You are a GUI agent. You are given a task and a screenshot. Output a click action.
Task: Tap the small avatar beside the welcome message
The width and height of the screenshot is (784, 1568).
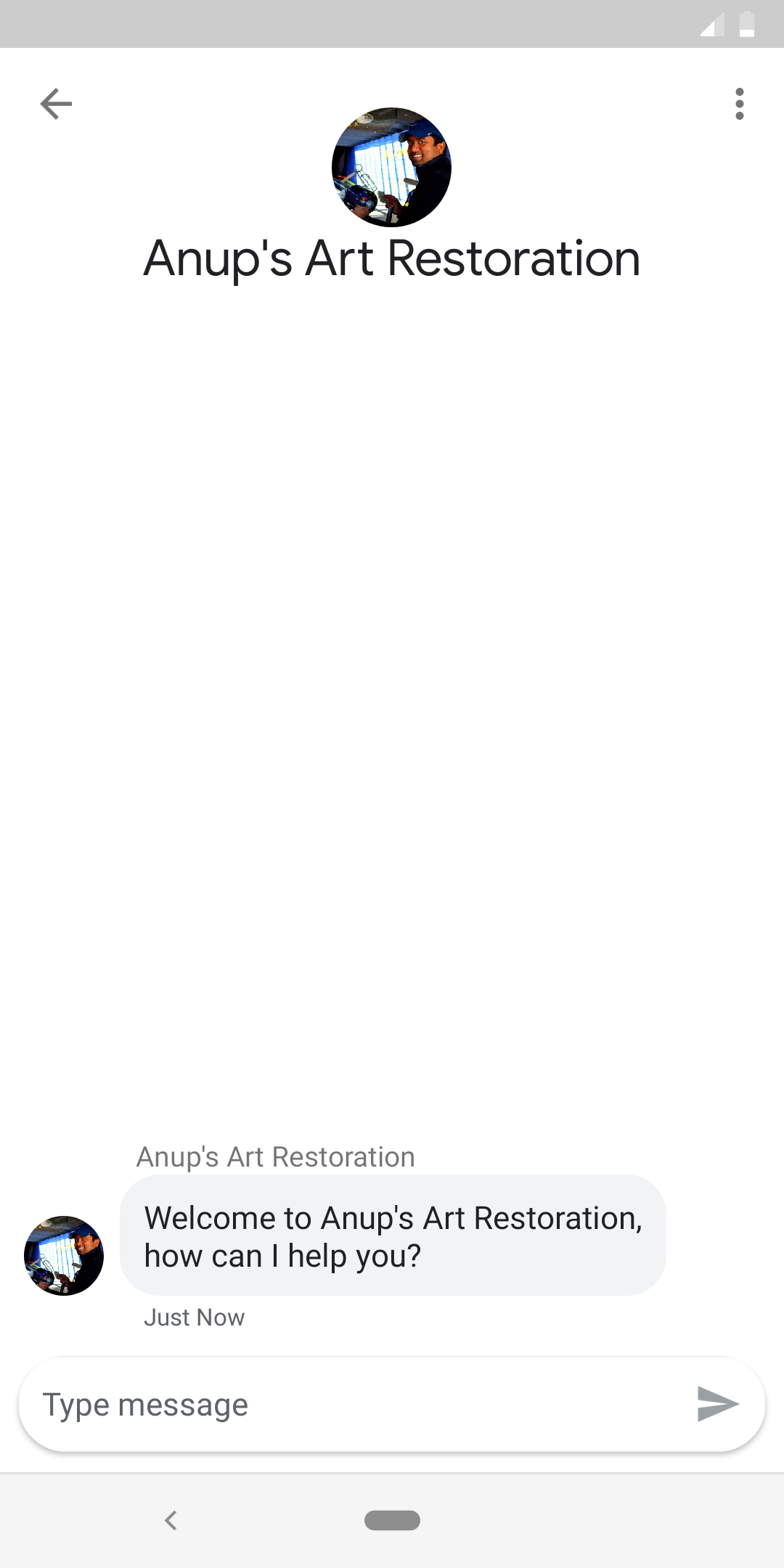[62, 1255]
